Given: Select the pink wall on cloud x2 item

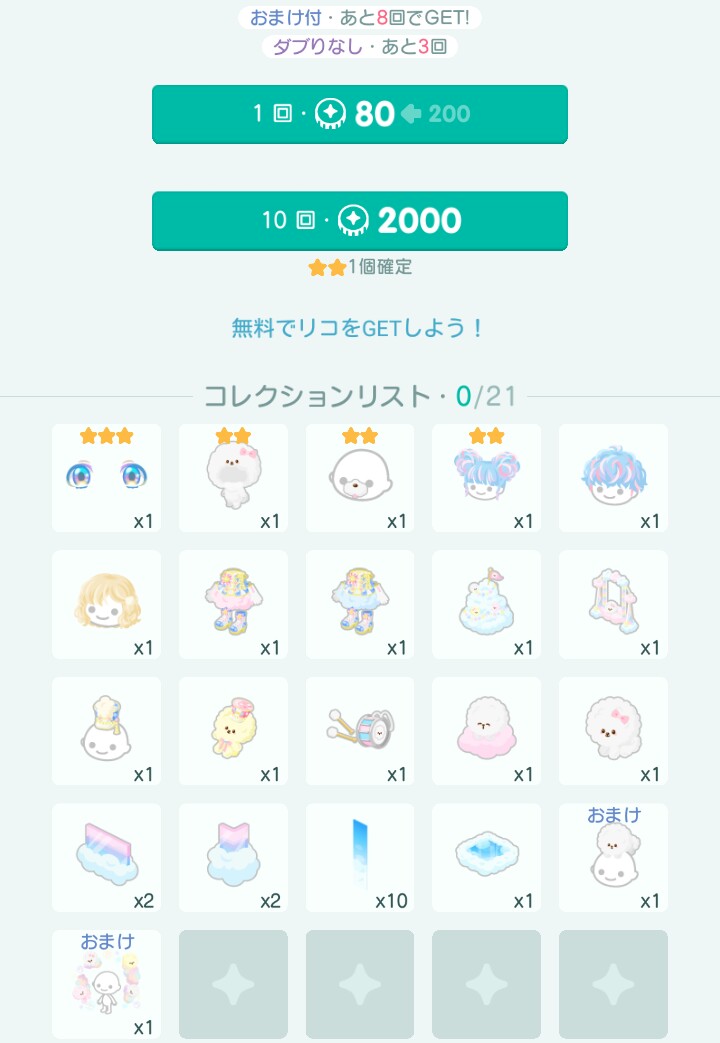Looking at the screenshot, I should pyautogui.click(x=106, y=857).
